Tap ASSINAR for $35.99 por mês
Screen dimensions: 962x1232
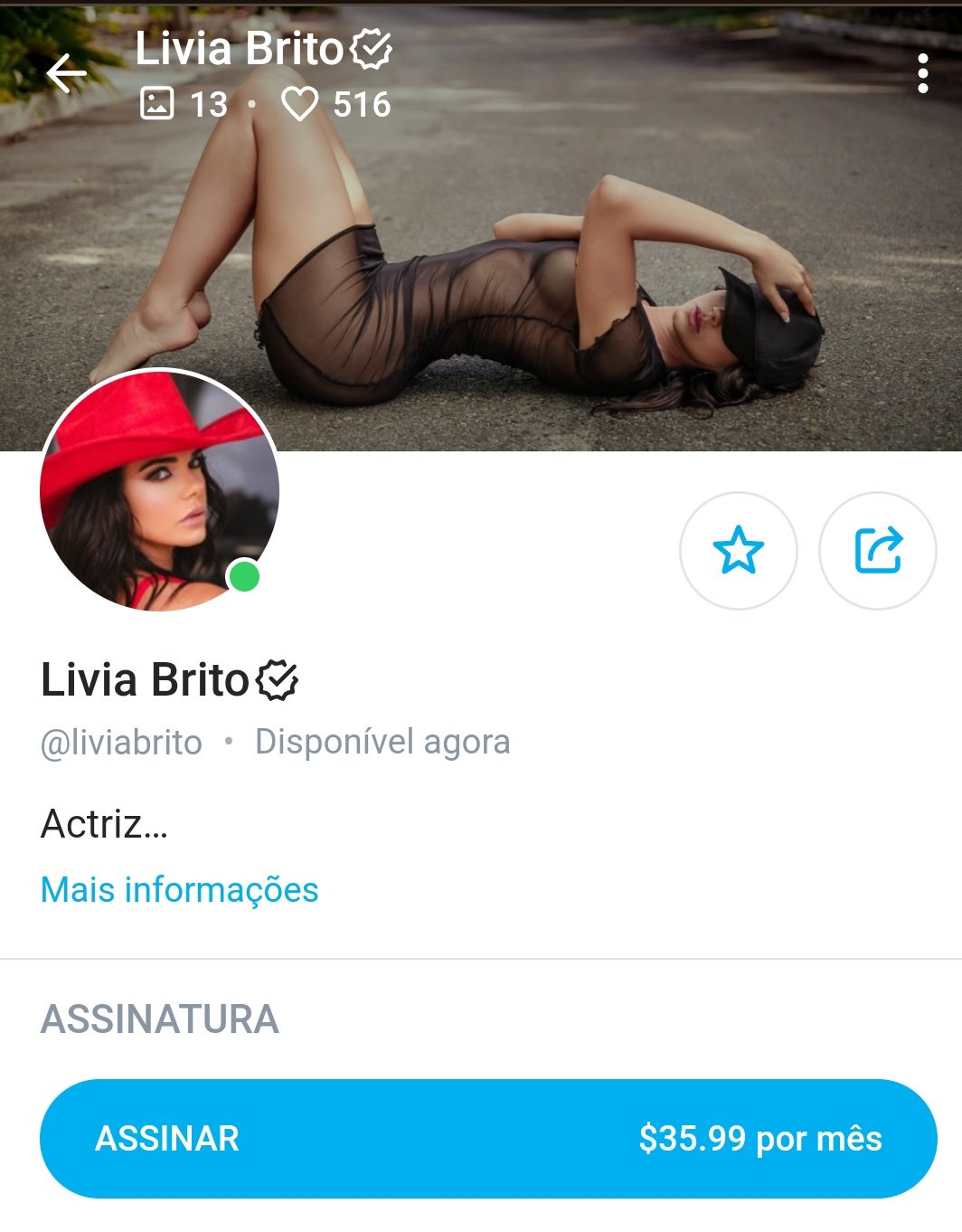coord(488,1138)
